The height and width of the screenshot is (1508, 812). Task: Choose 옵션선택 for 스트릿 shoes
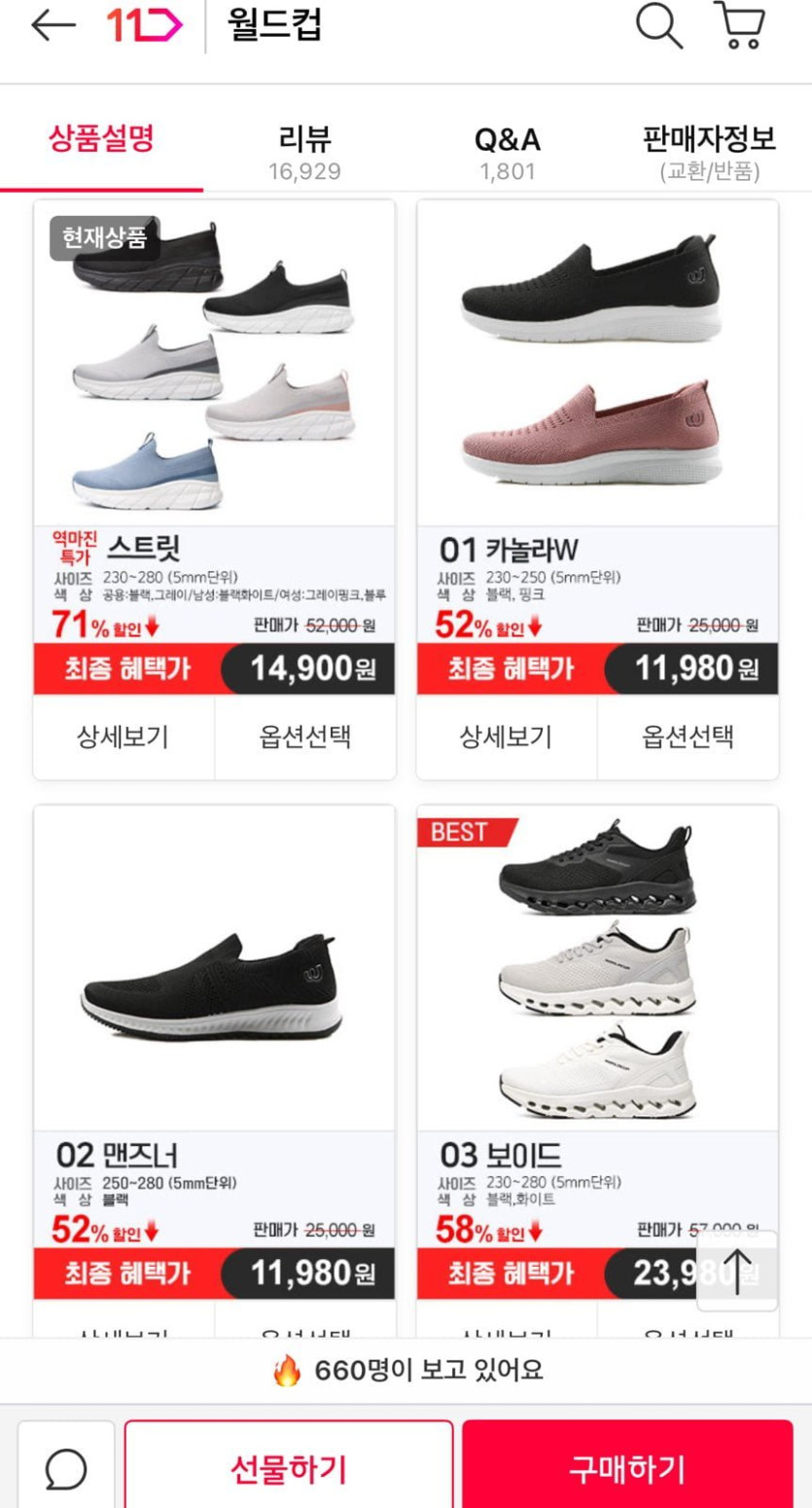tap(305, 737)
